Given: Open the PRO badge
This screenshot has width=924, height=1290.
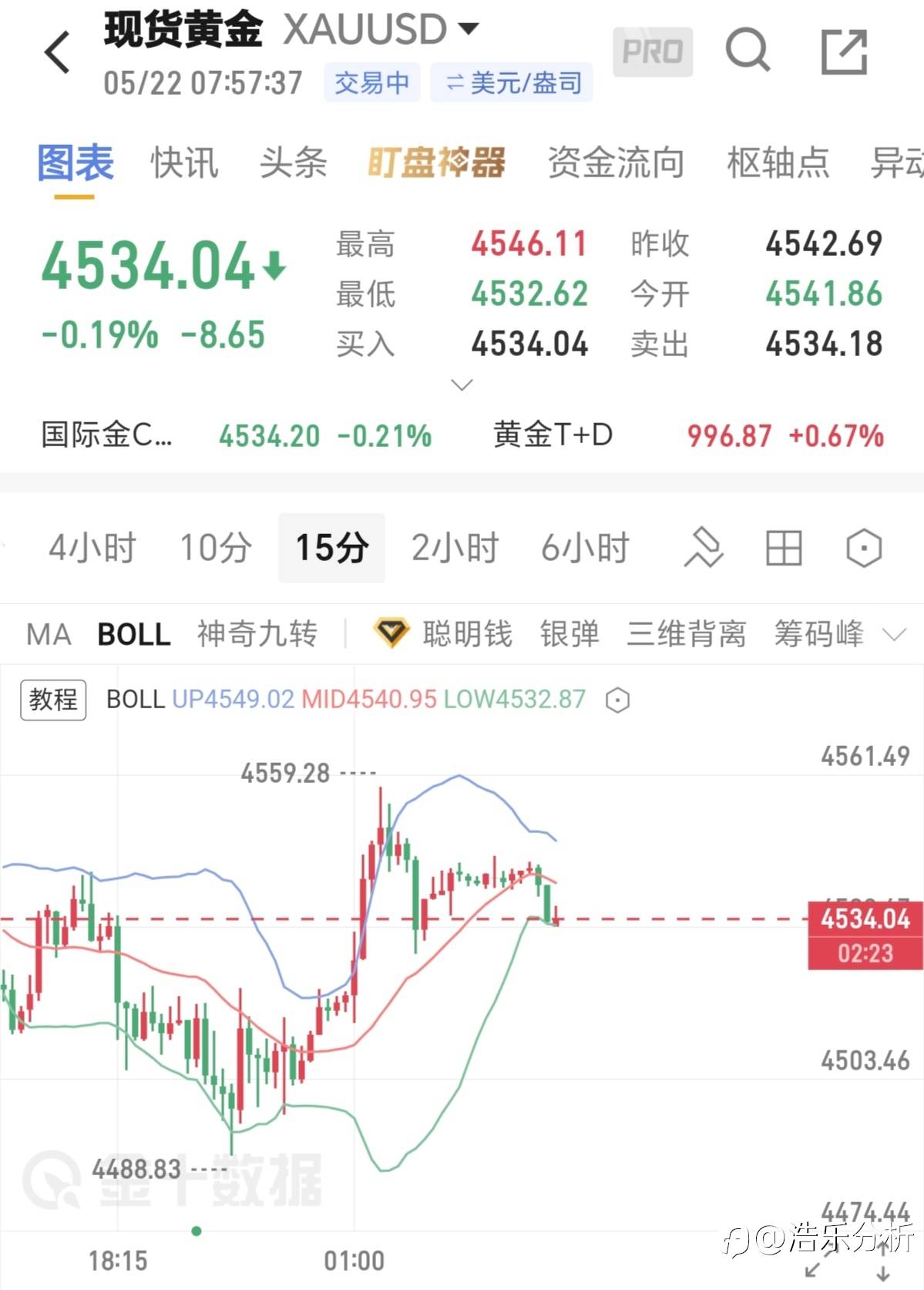Looking at the screenshot, I should coord(653,52).
